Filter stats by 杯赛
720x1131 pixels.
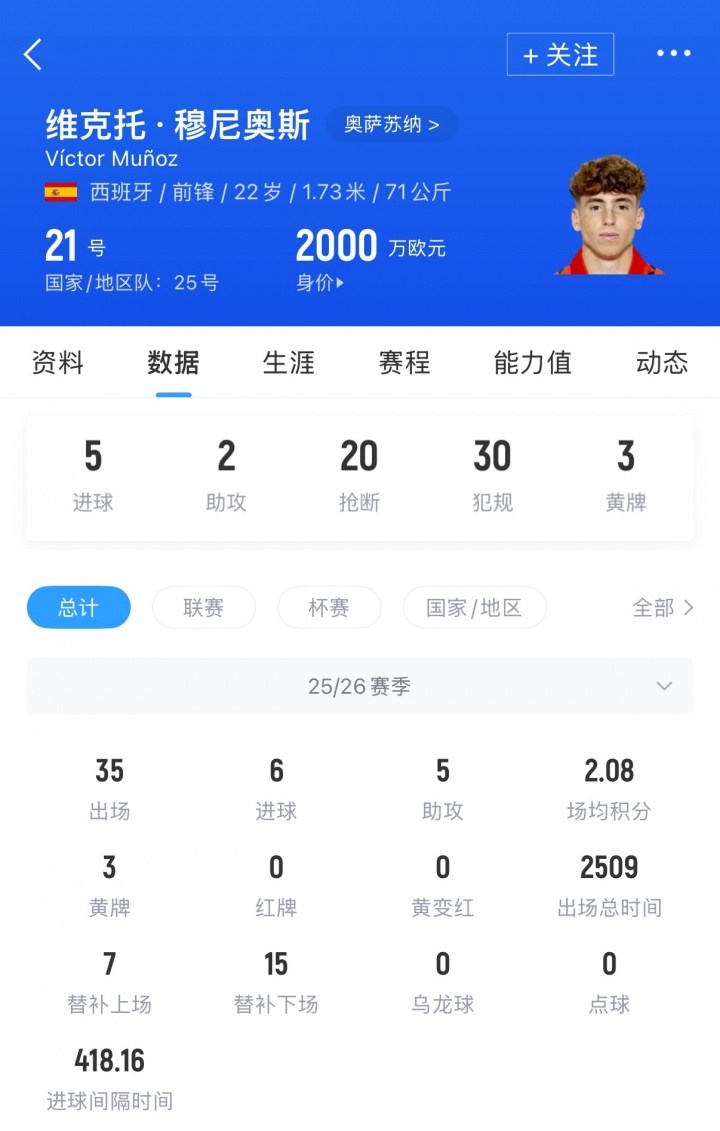329,607
